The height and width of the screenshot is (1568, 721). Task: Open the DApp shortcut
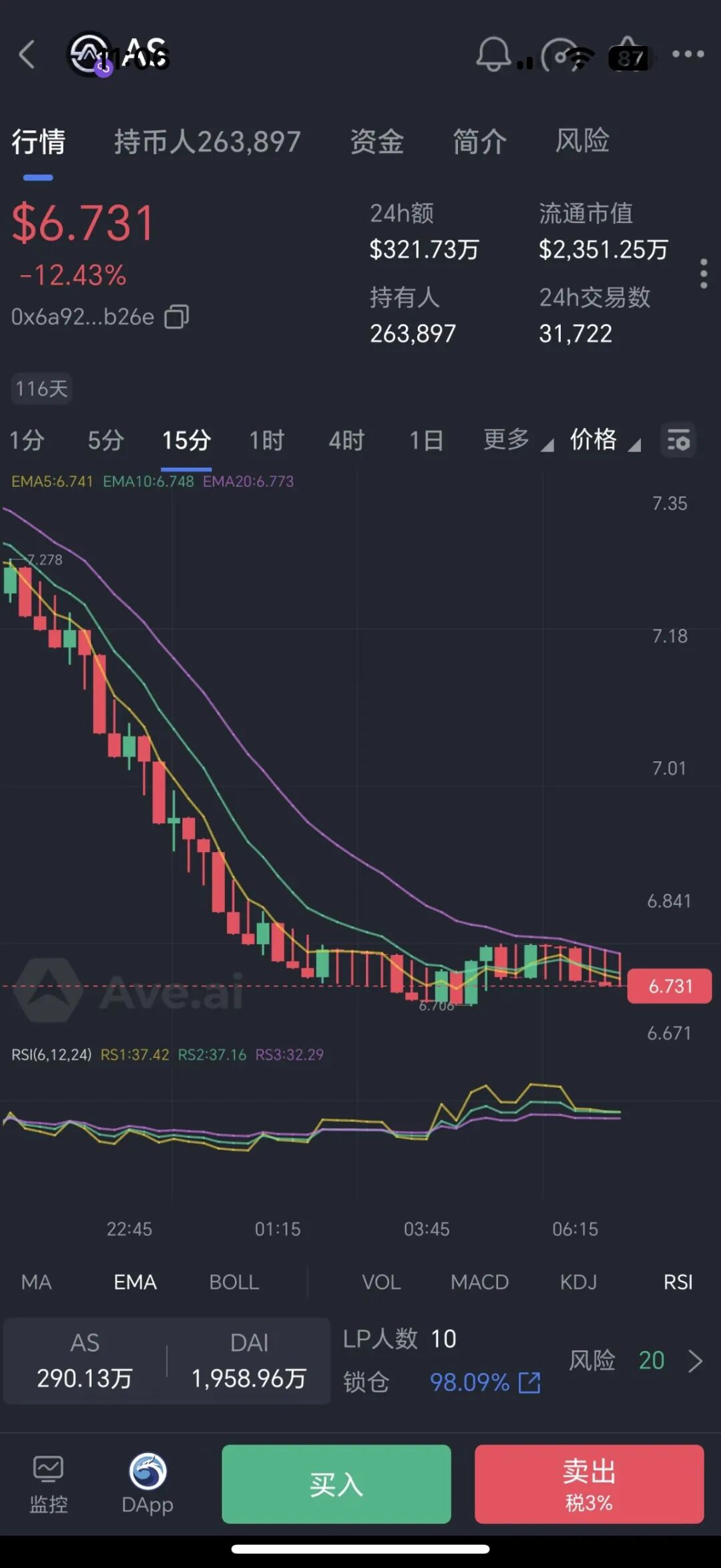[x=148, y=1484]
